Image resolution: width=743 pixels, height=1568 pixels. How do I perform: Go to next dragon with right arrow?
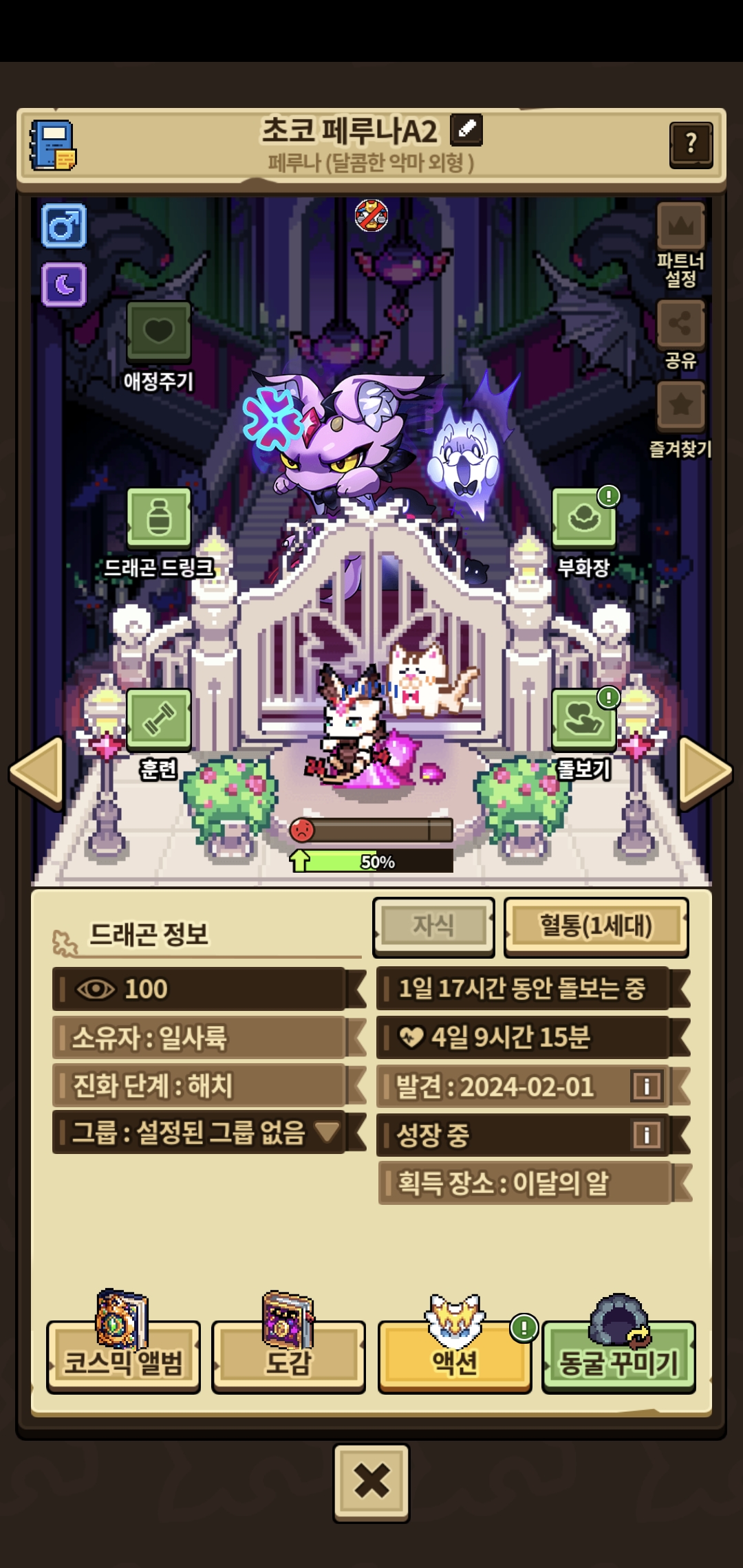(x=705, y=772)
